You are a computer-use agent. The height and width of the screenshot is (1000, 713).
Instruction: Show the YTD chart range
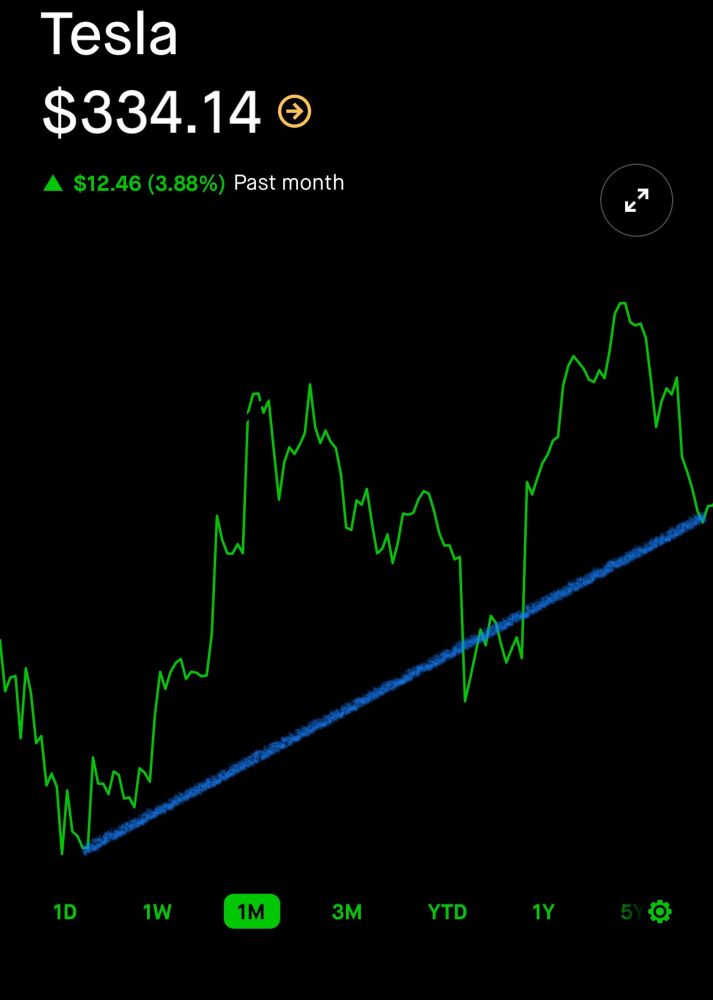tap(447, 912)
